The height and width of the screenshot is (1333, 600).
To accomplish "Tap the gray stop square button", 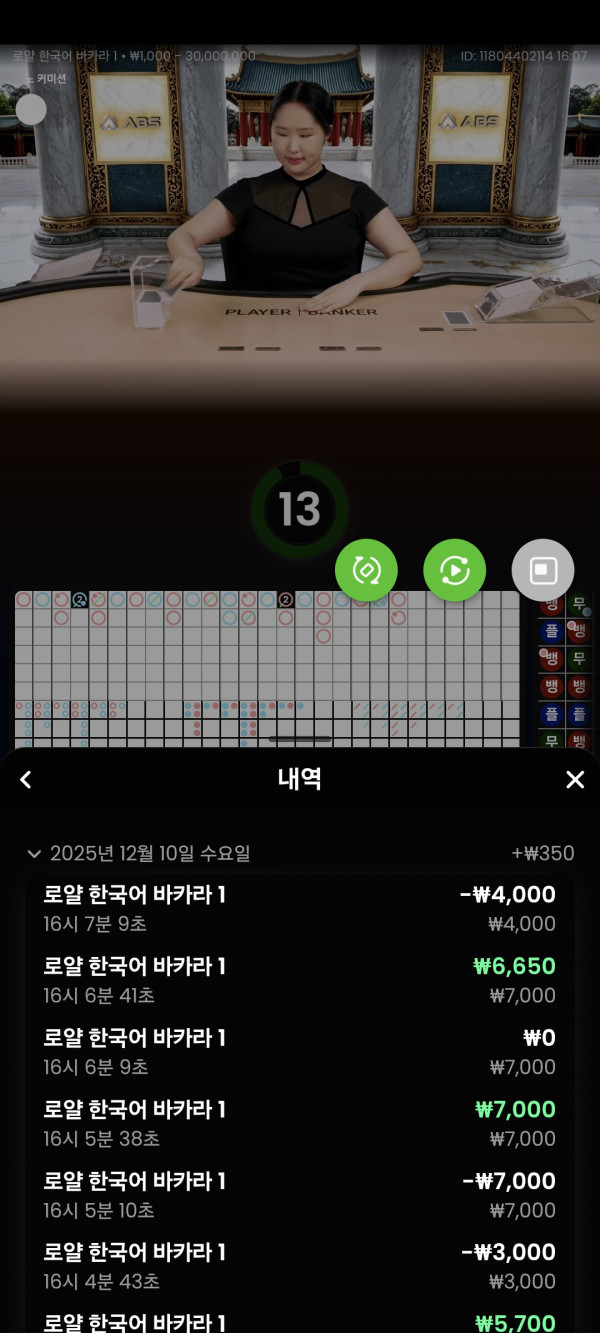I will pos(543,571).
